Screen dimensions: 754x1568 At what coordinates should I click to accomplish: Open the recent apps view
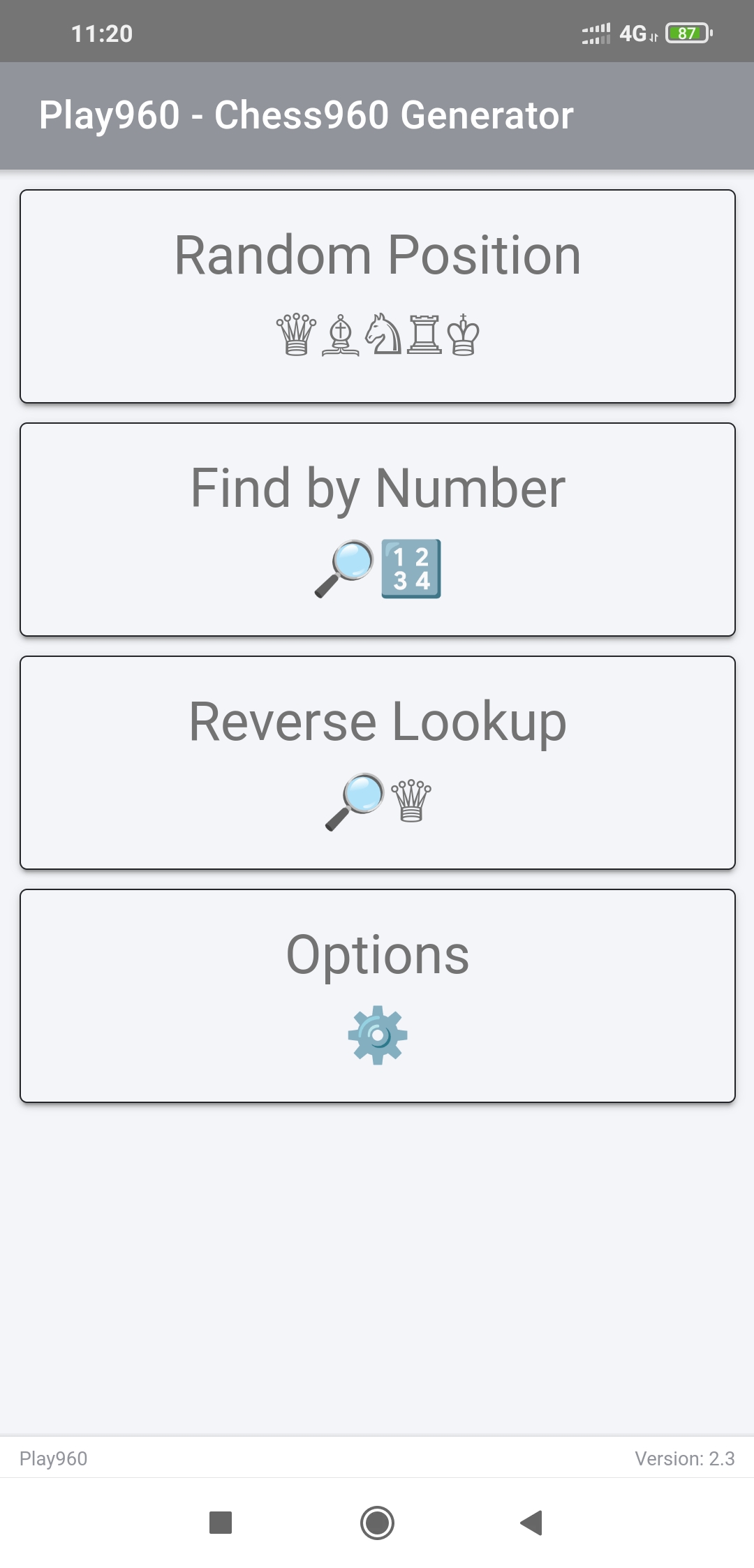pyautogui.click(x=221, y=1523)
